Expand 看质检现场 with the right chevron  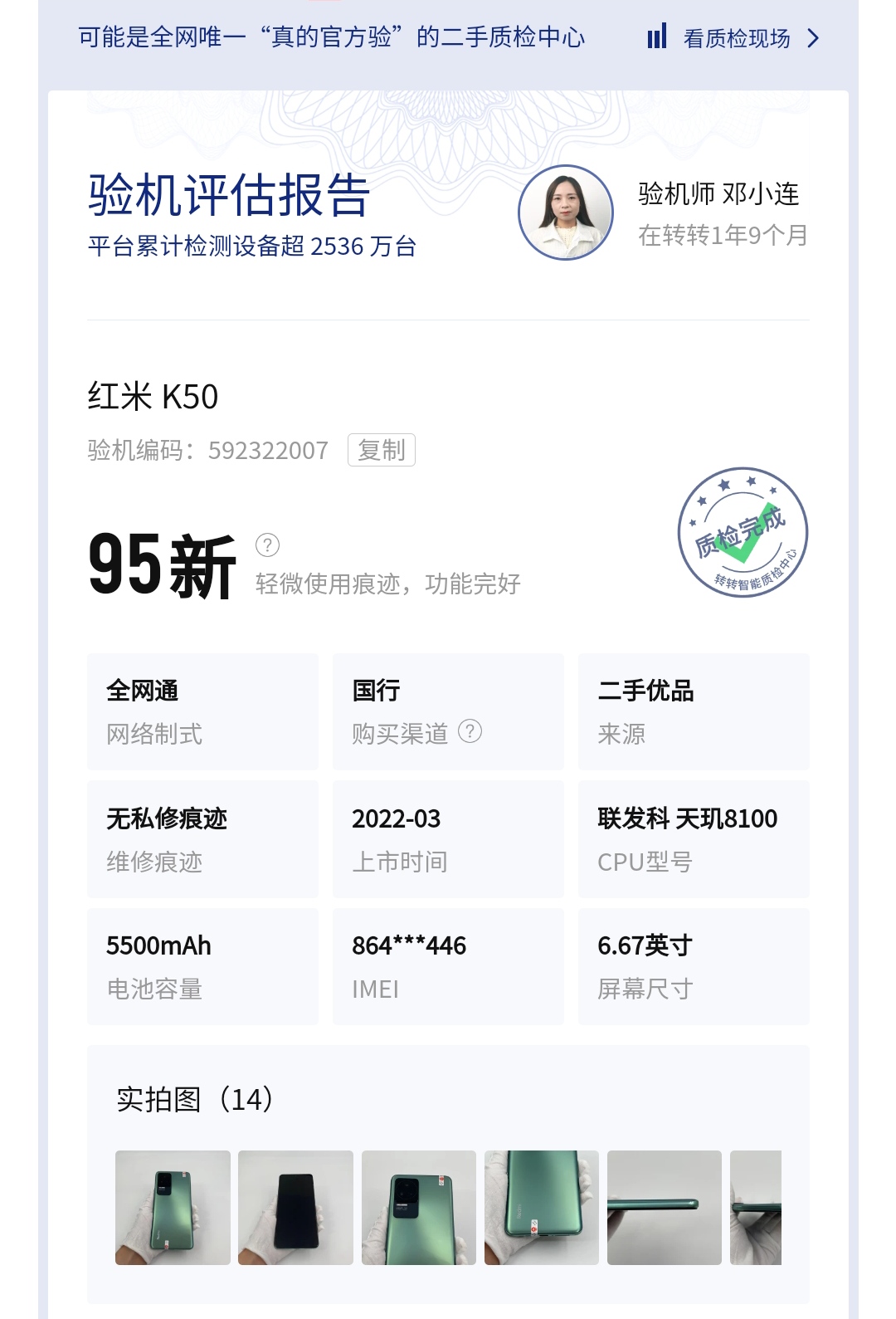click(x=814, y=38)
